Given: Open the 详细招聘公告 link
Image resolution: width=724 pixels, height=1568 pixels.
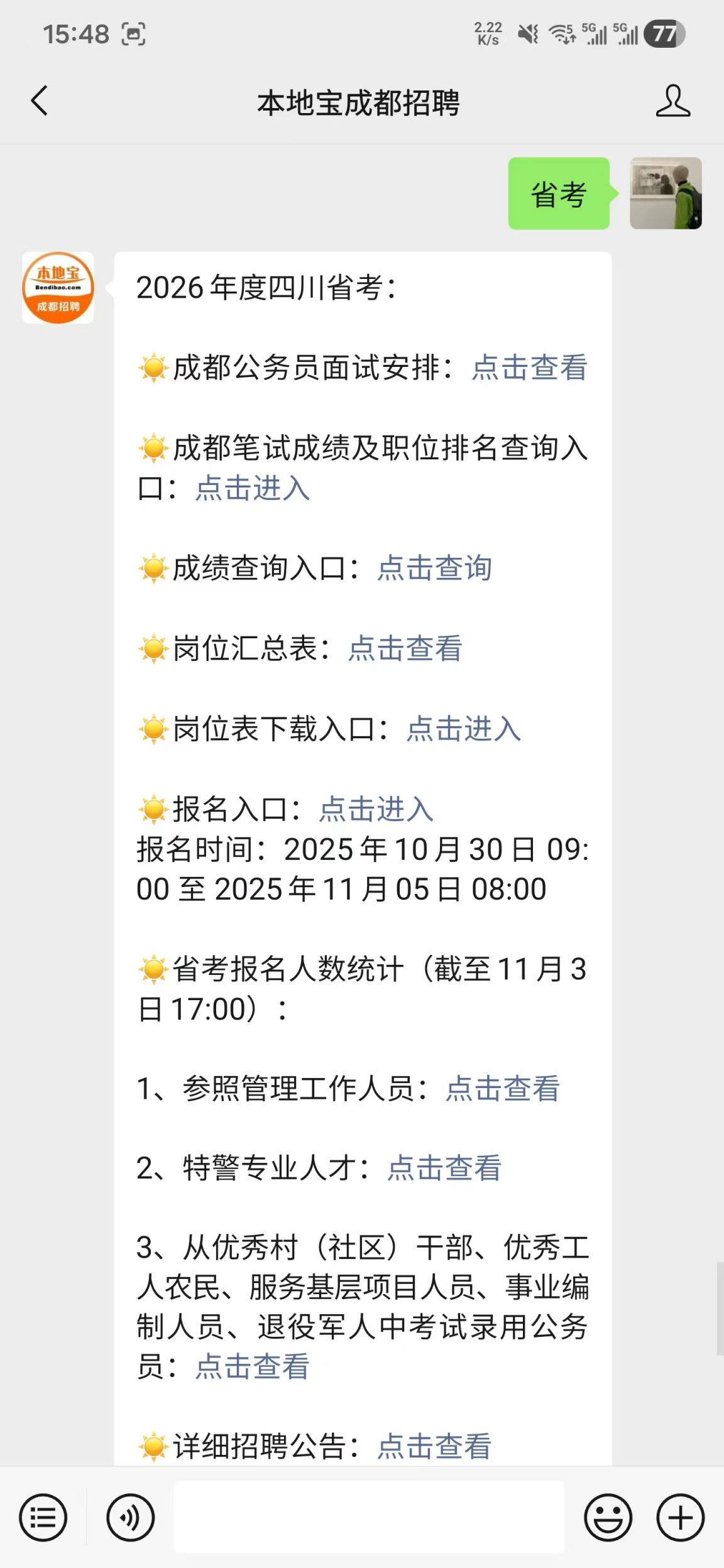Looking at the screenshot, I should [434, 1446].
